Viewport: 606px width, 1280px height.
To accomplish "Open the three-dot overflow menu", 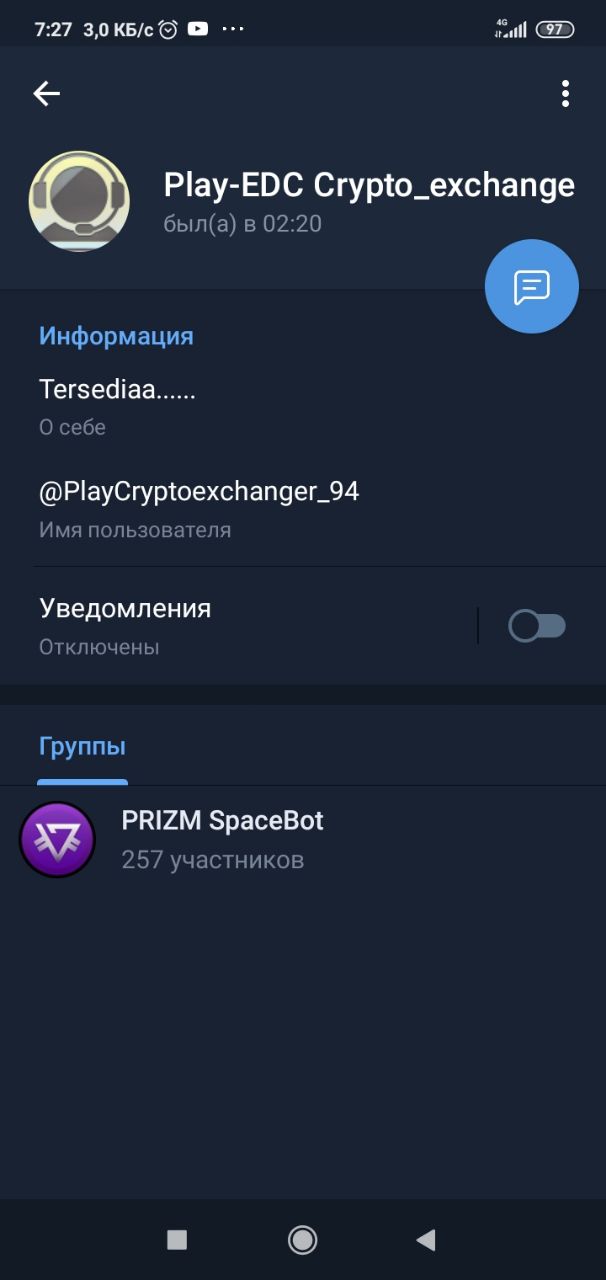I will pyautogui.click(x=565, y=94).
